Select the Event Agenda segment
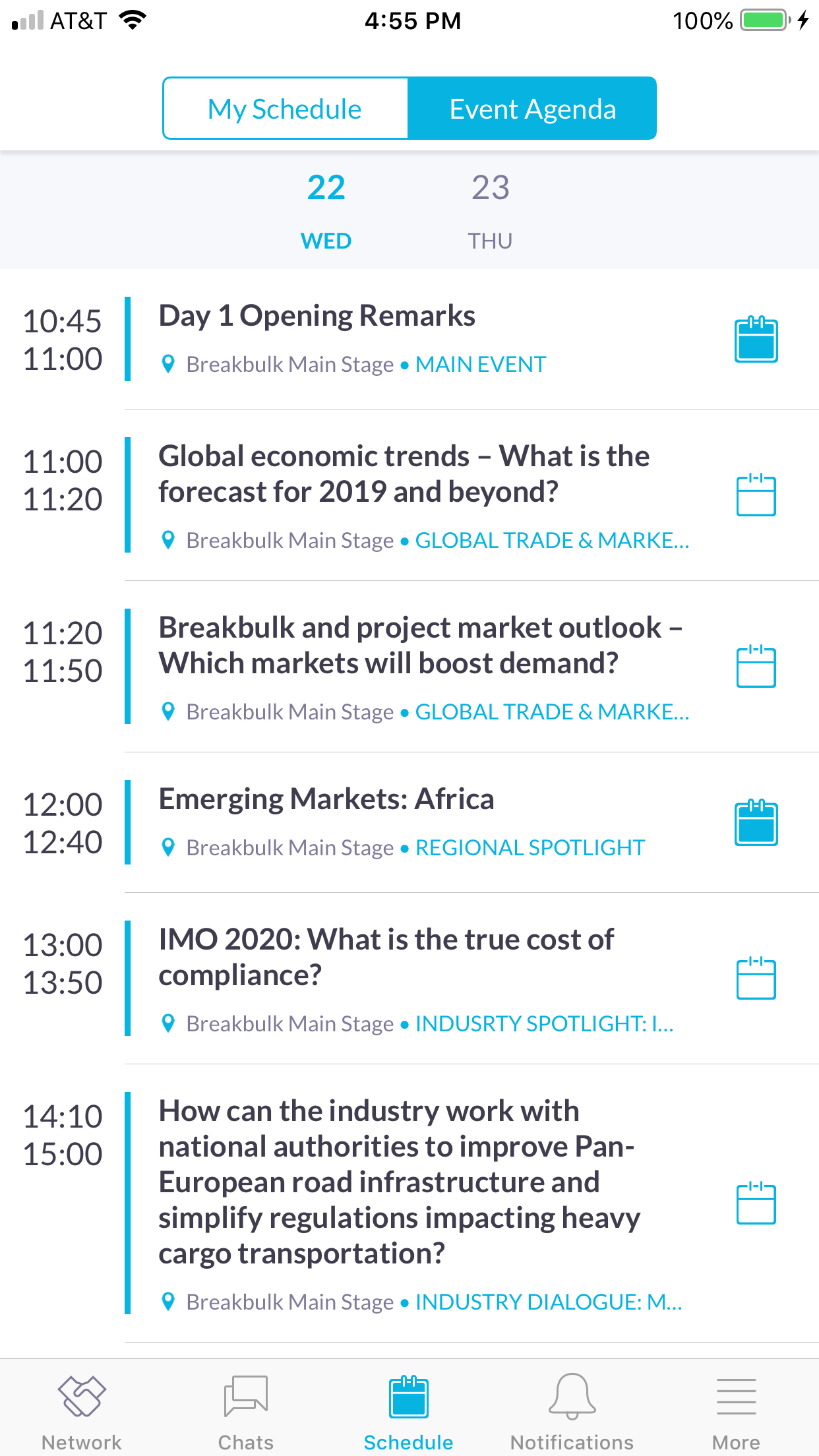 pos(532,109)
